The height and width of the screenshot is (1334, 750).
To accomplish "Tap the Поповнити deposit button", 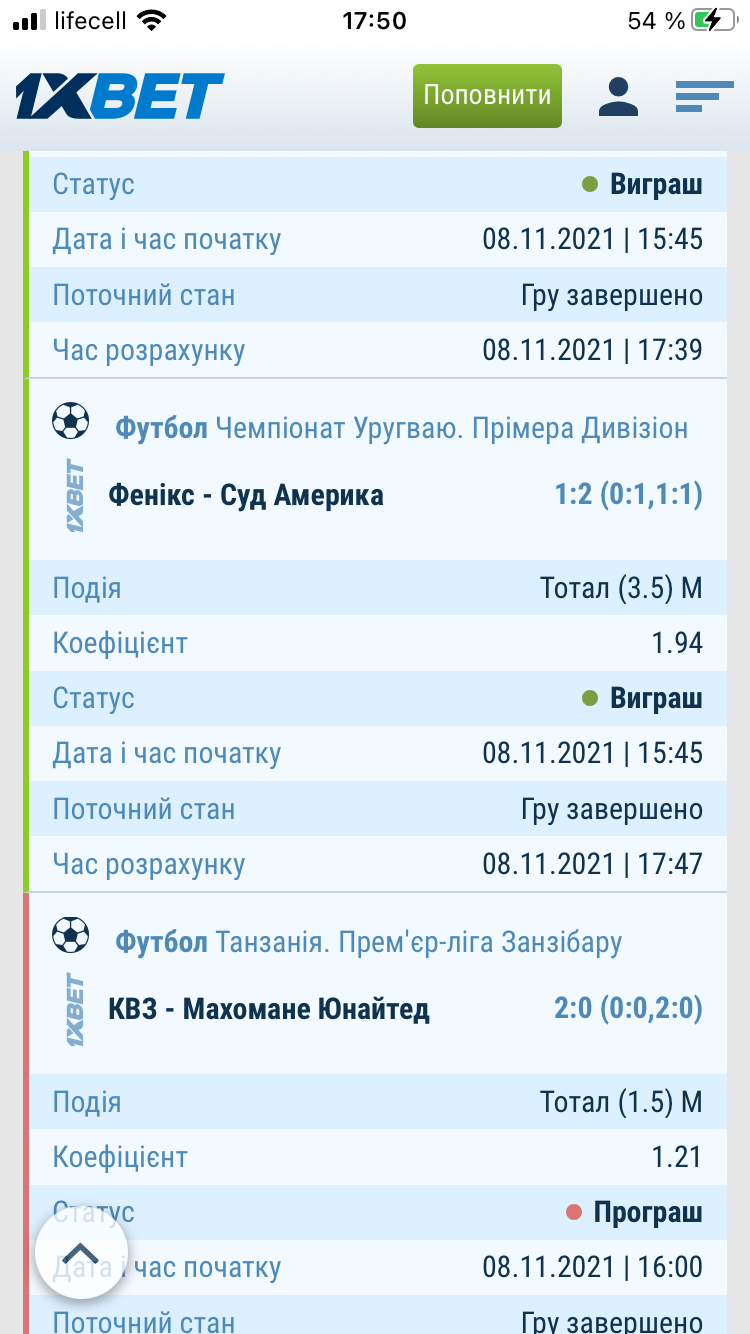I will (487, 96).
